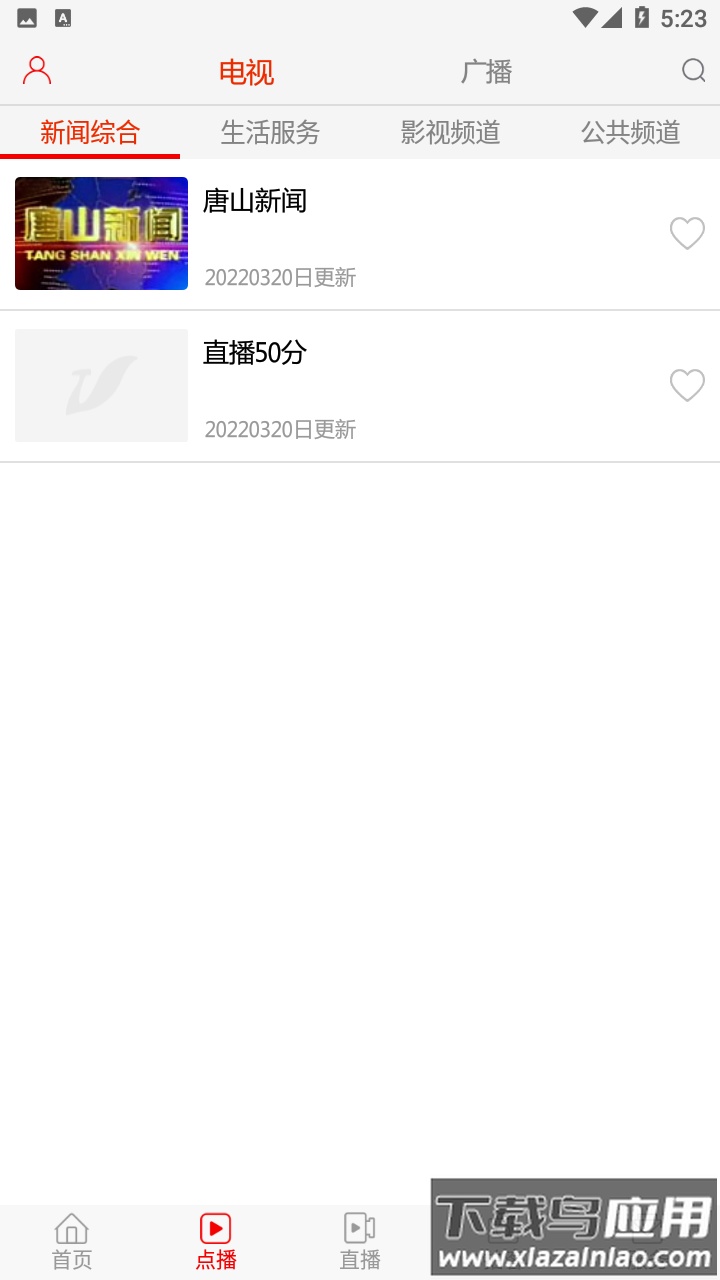Select the 公共频道 channel tab
The image size is (720, 1280).
click(x=629, y=131)
